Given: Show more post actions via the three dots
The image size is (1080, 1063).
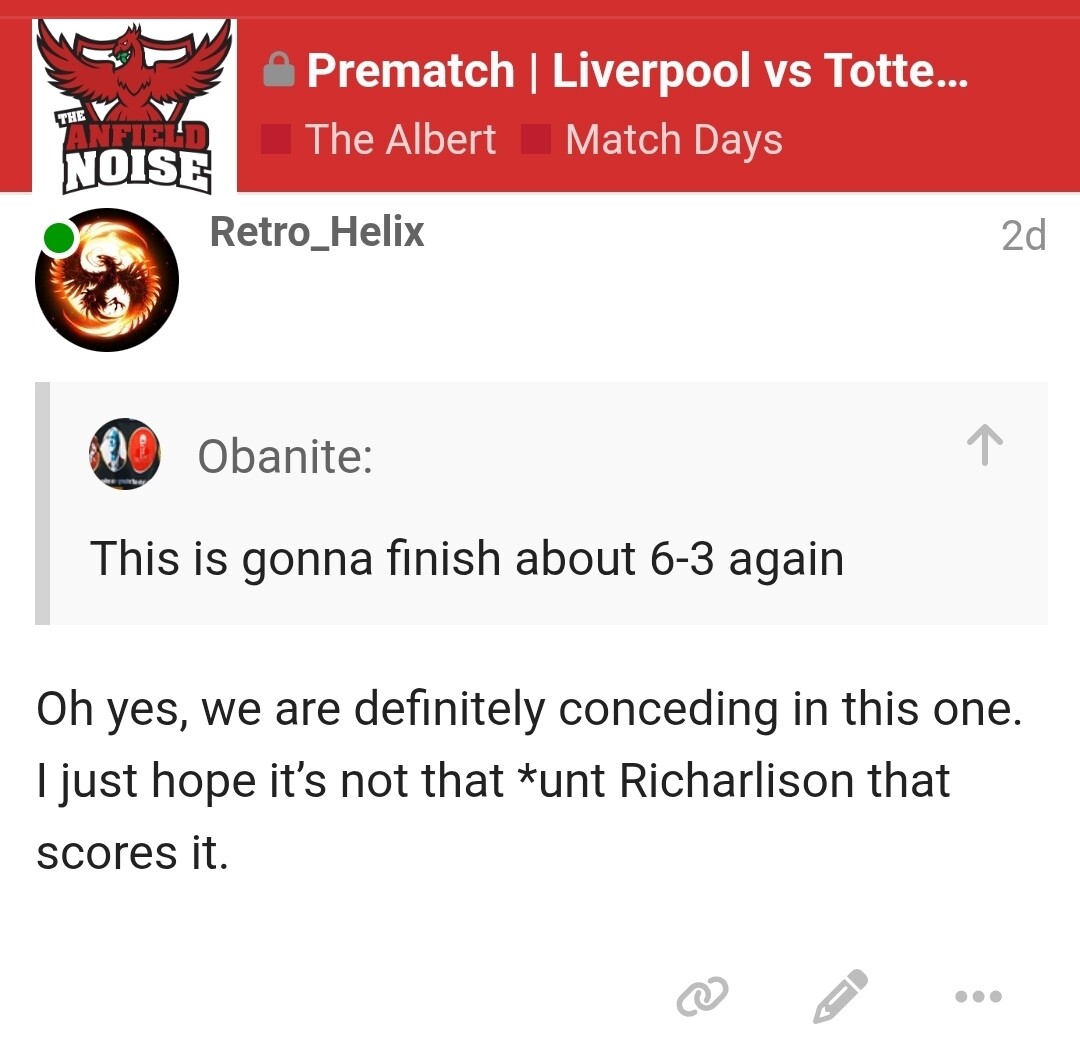Looking at the screenshot, I should (978, 996).
